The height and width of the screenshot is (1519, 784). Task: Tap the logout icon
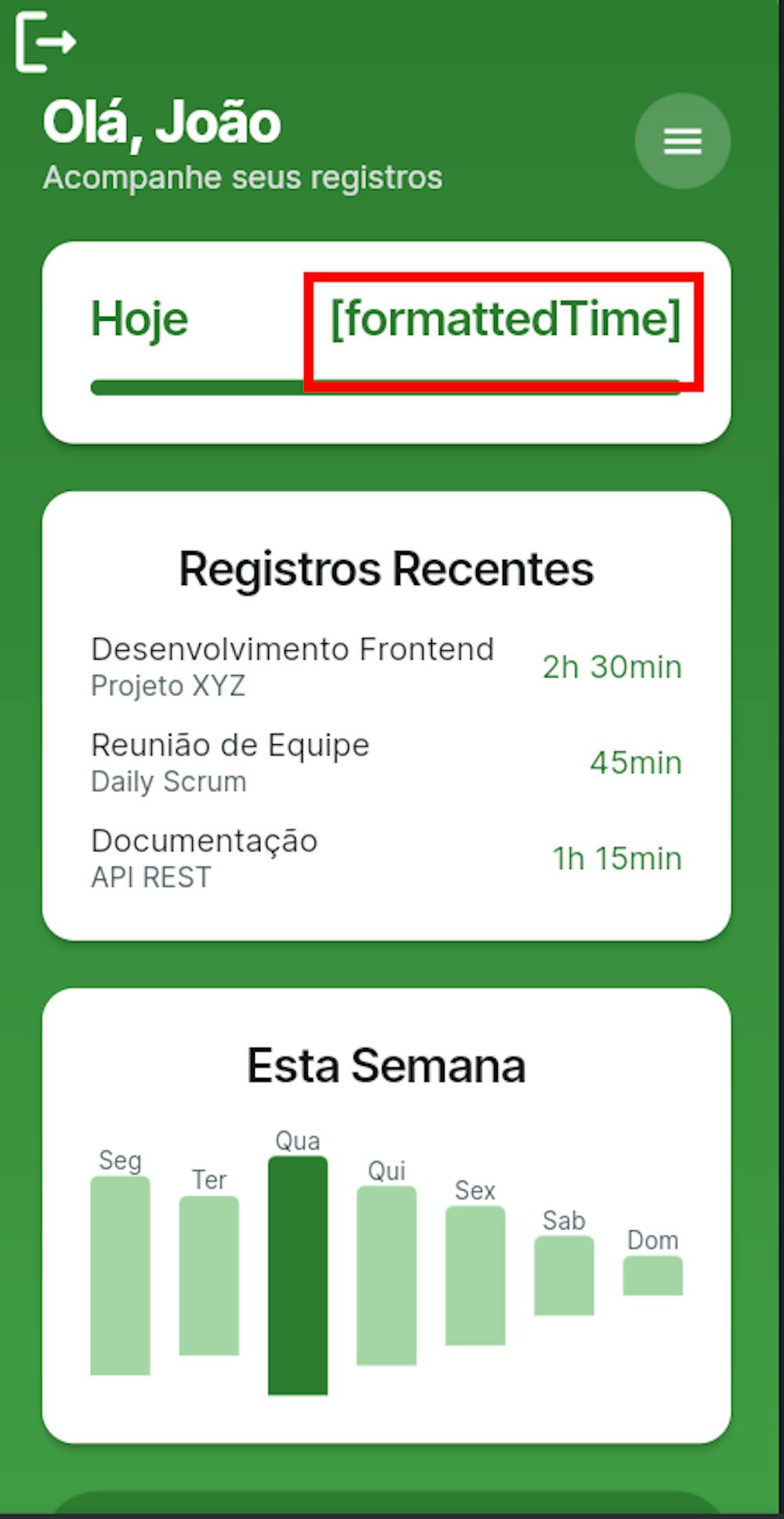pos(45,42)
